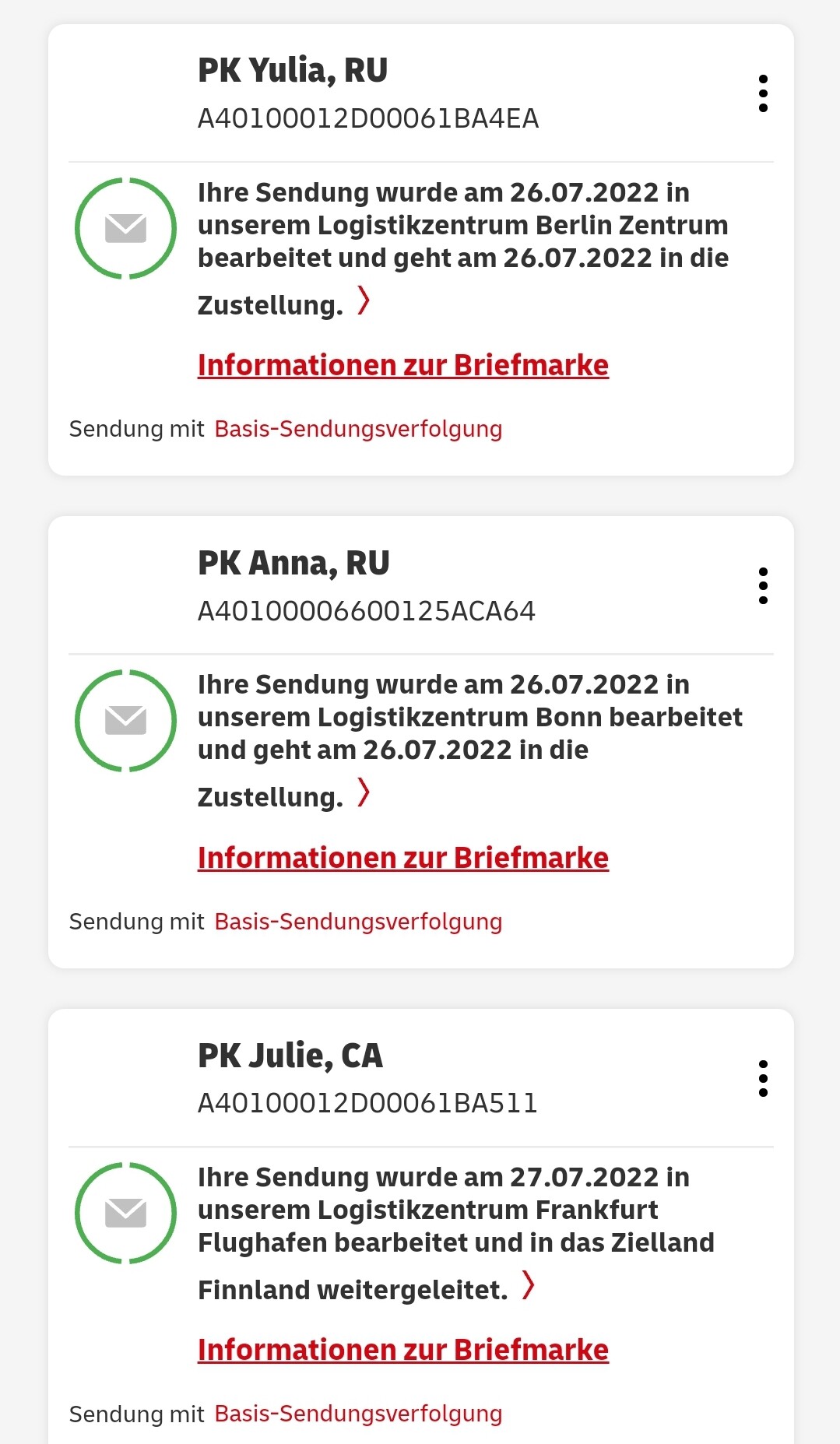Expand Berlin Zentrum shipment status details

coord(364,300)
